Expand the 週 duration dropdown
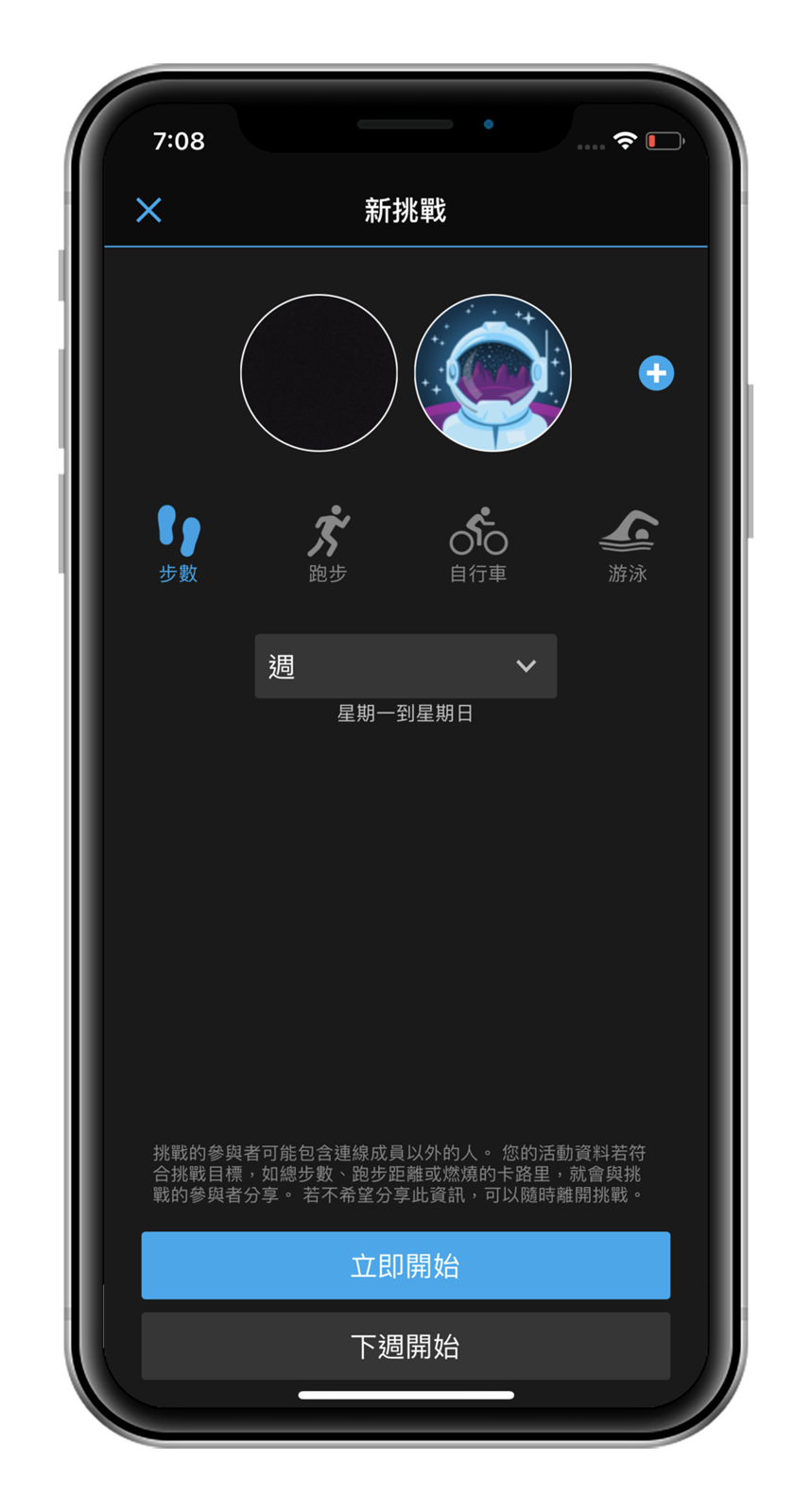 tap(406, 666)
